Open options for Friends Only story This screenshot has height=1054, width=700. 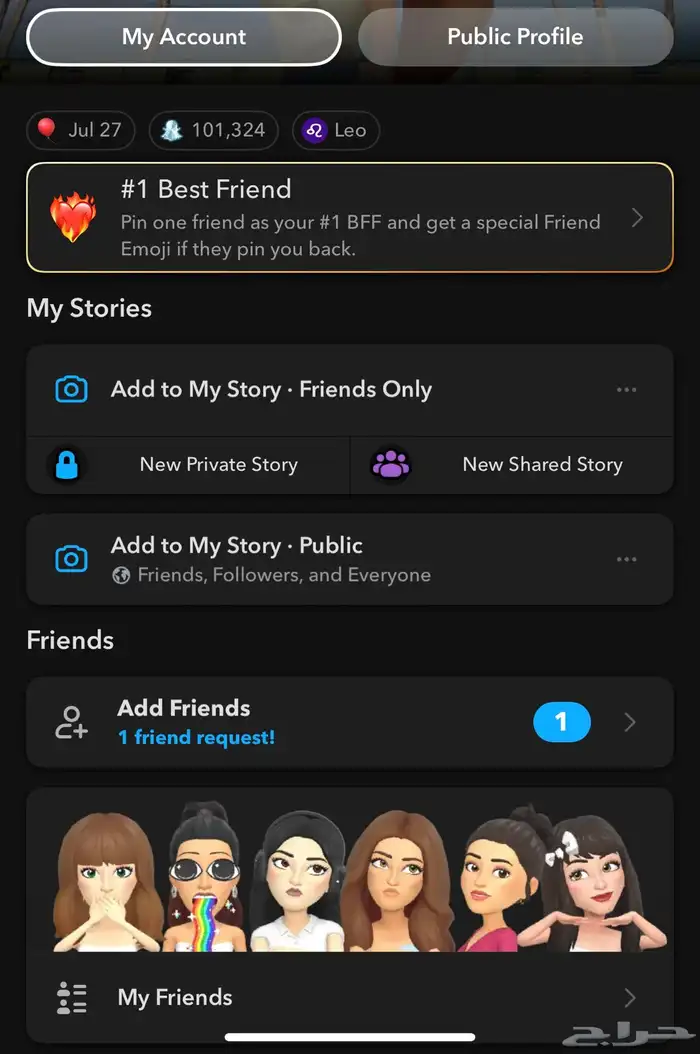pyautogui.click(x=627, y=390)
